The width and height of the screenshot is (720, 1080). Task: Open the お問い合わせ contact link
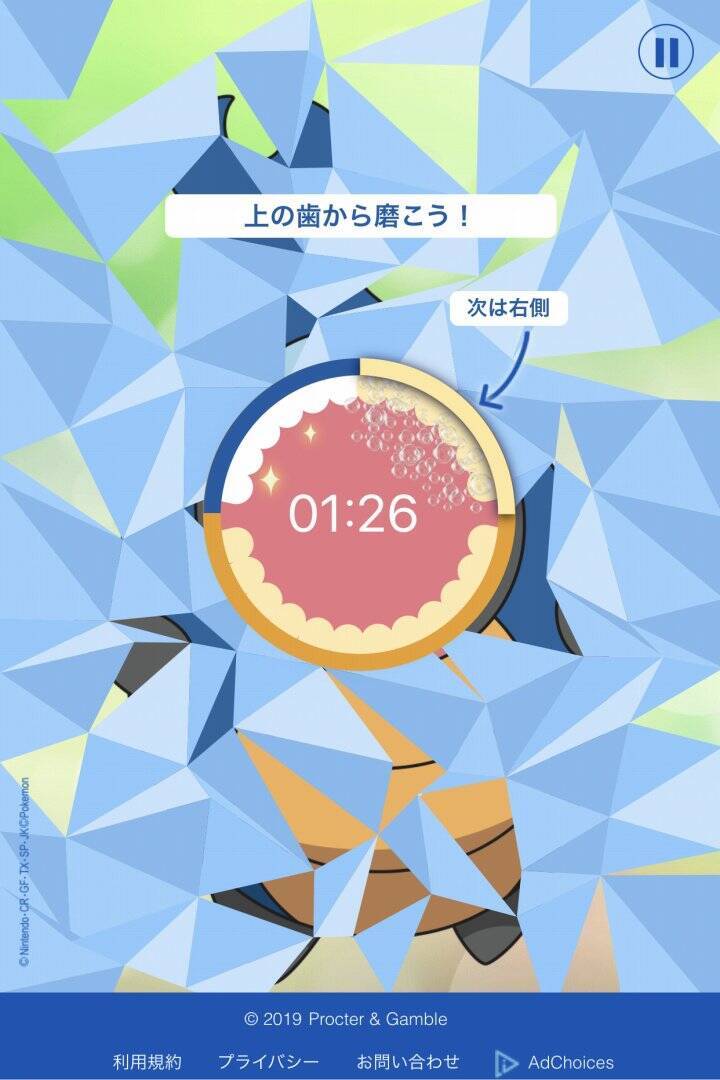[x=408, y=1062]
